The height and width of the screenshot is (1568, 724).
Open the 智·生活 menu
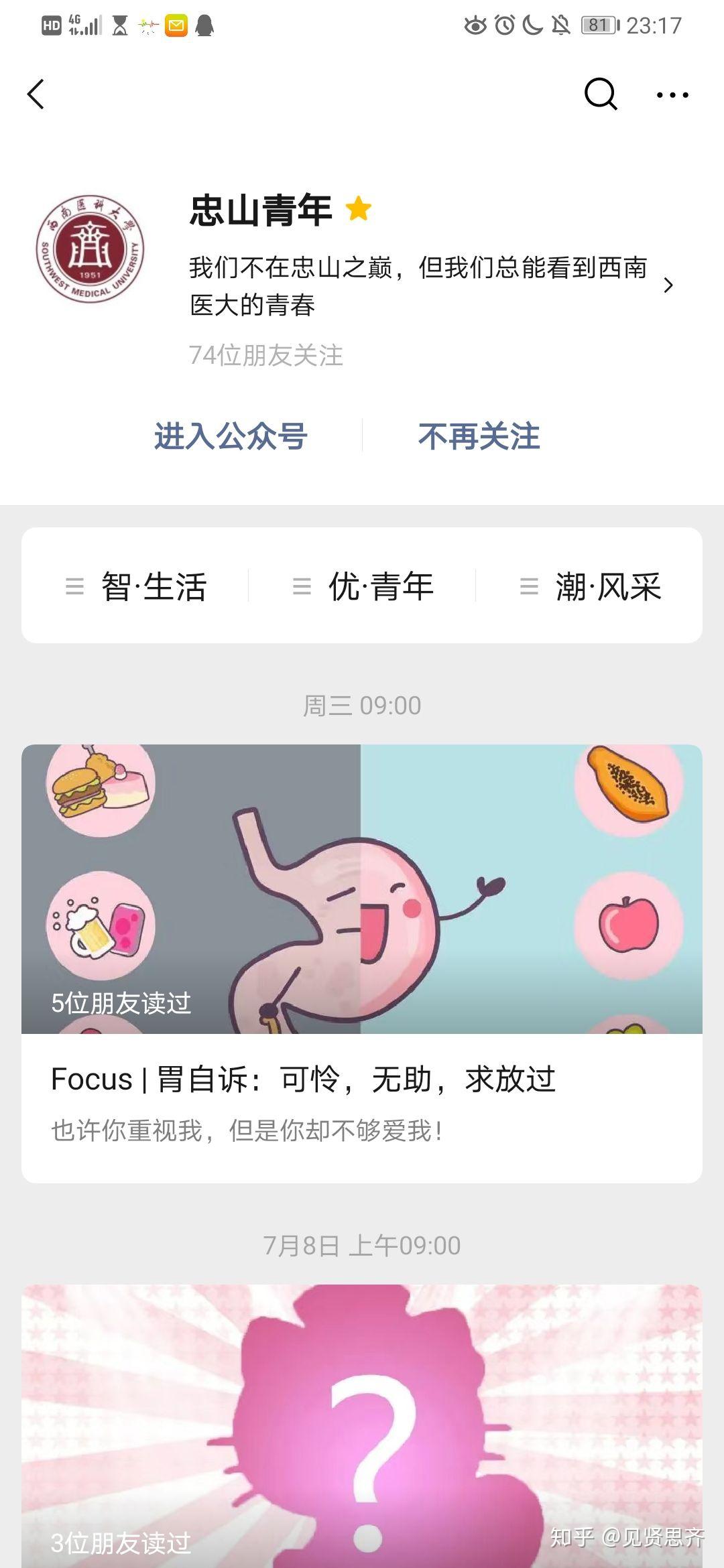(x=137, y=586)
